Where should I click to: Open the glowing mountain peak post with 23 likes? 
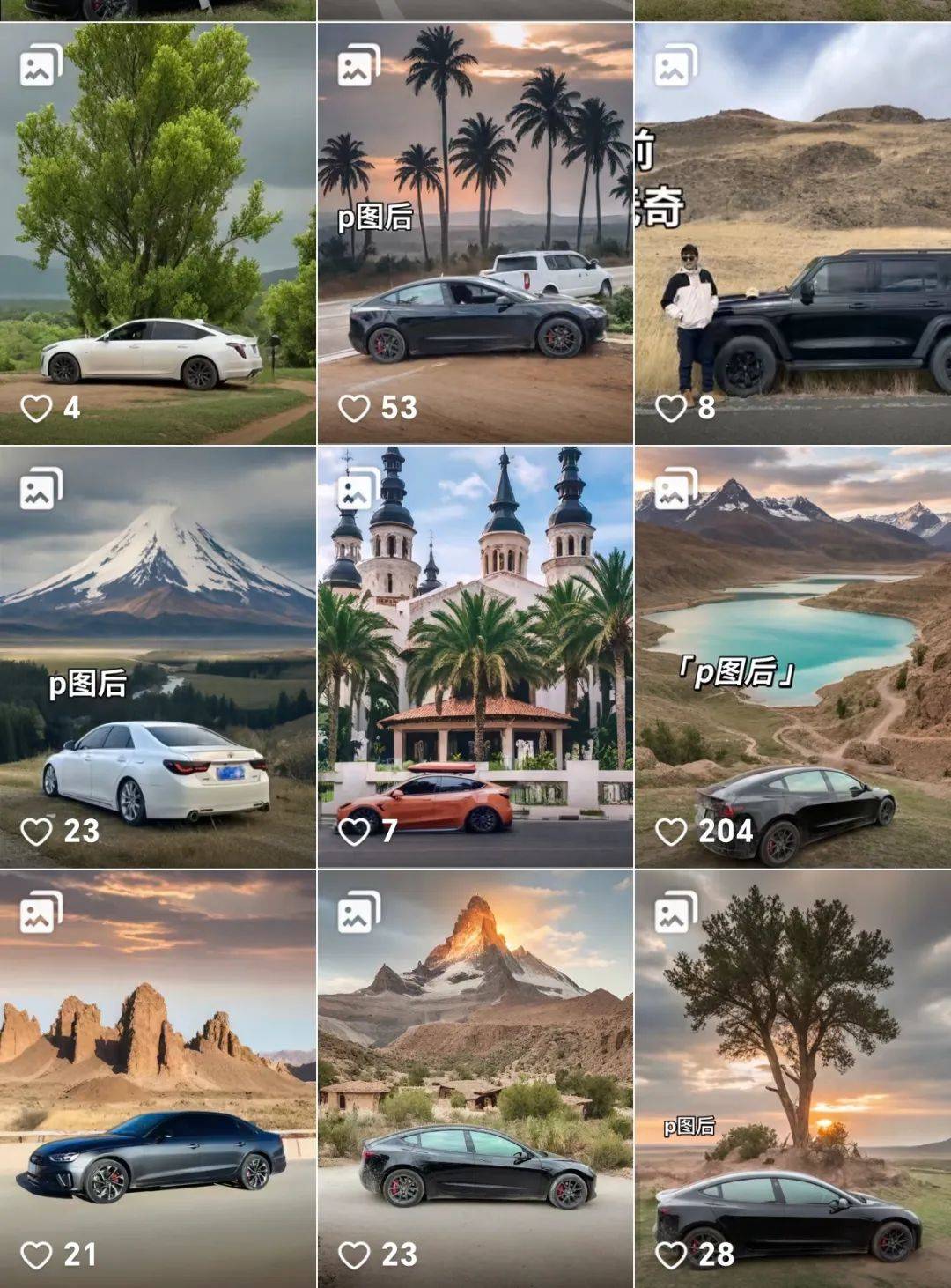click(x=475, y=1079)
